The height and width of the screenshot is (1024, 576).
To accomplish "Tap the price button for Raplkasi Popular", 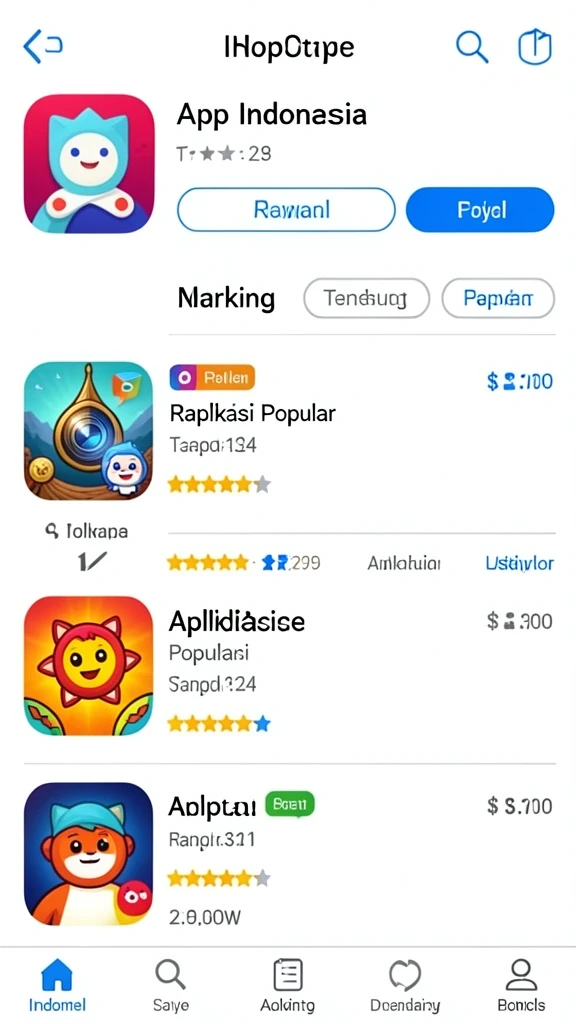I will pyautogui.click(x=520, y=381).
